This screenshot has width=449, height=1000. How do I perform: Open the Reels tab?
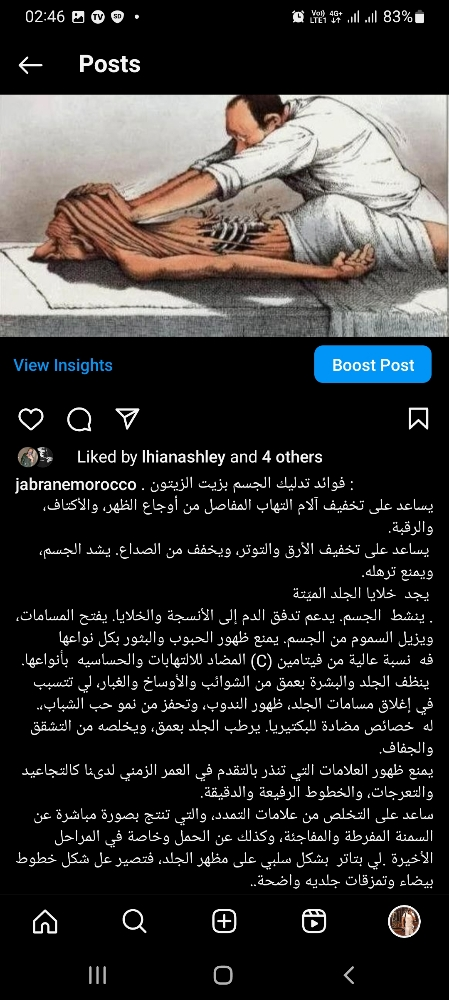click(x=314, y=922)
